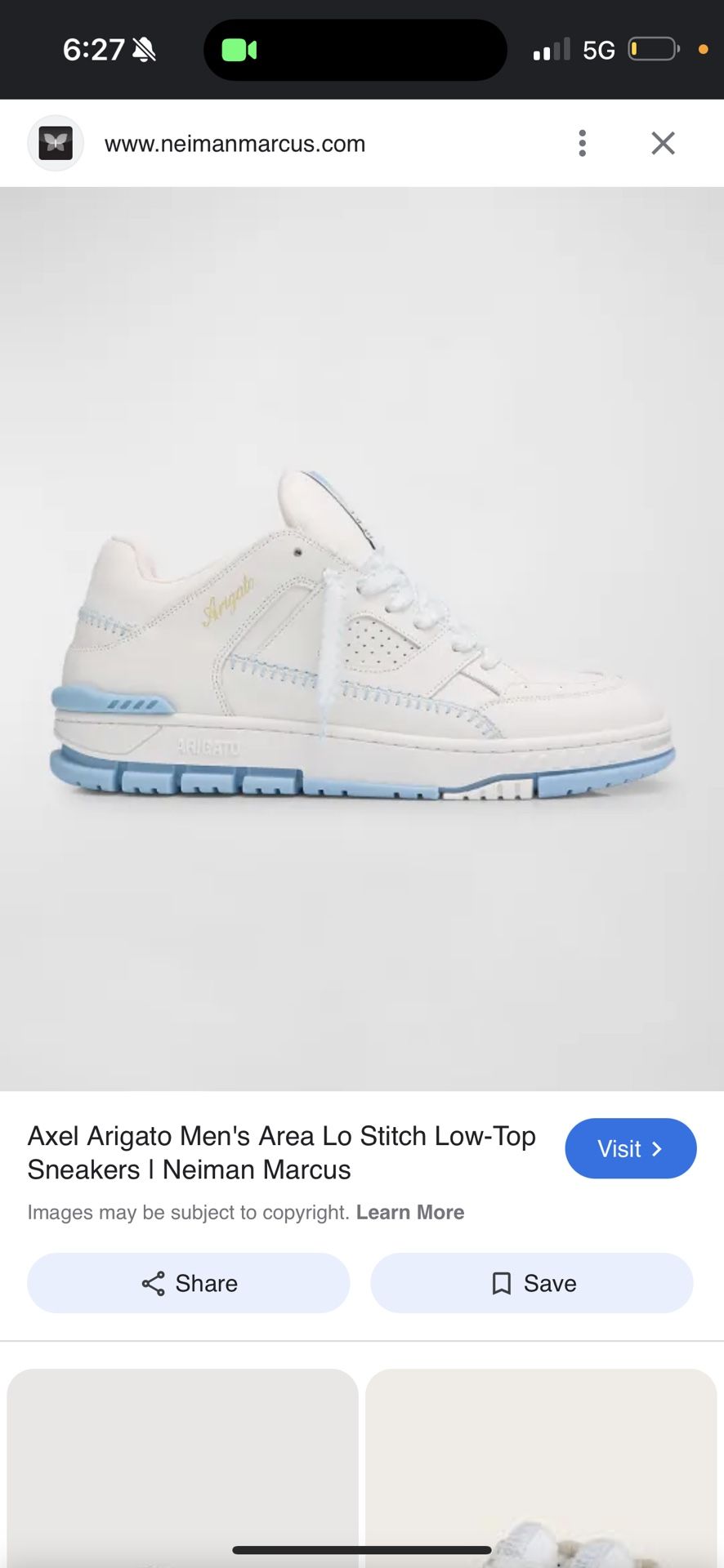Tap the green FaceTime camera indicator

pyautogui.click(x=239, y=51)
